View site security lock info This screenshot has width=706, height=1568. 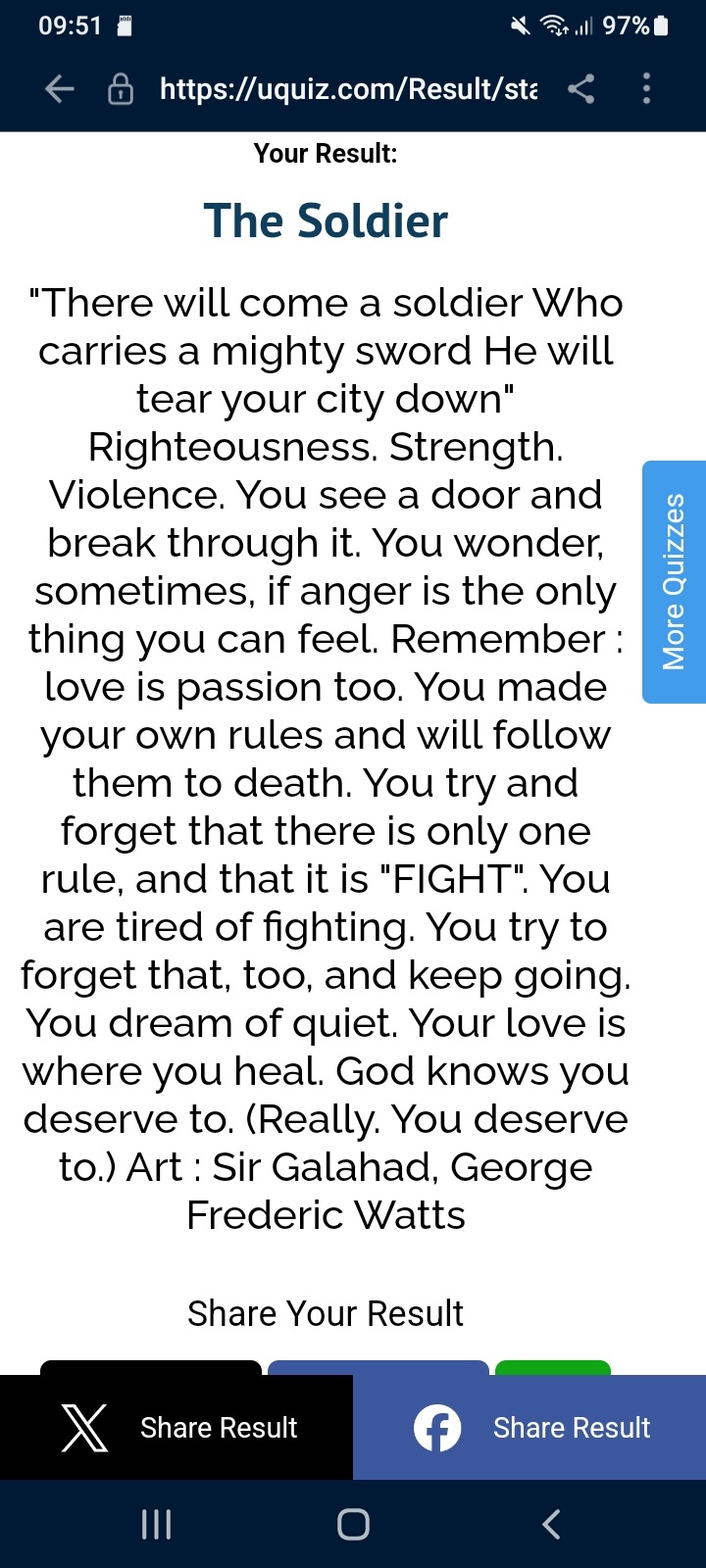(121, 89)
